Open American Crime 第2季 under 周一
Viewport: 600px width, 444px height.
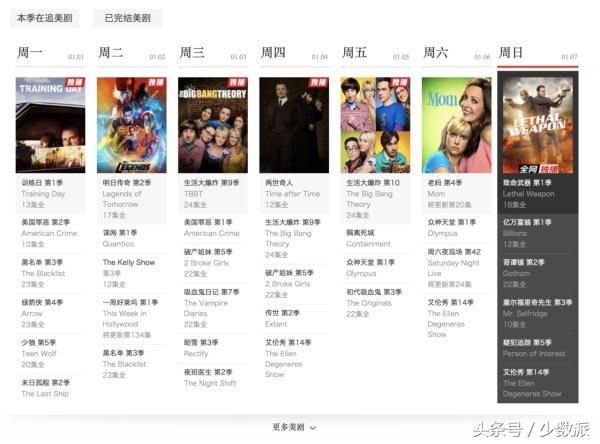pyautogui.click(x=49, y=232)
